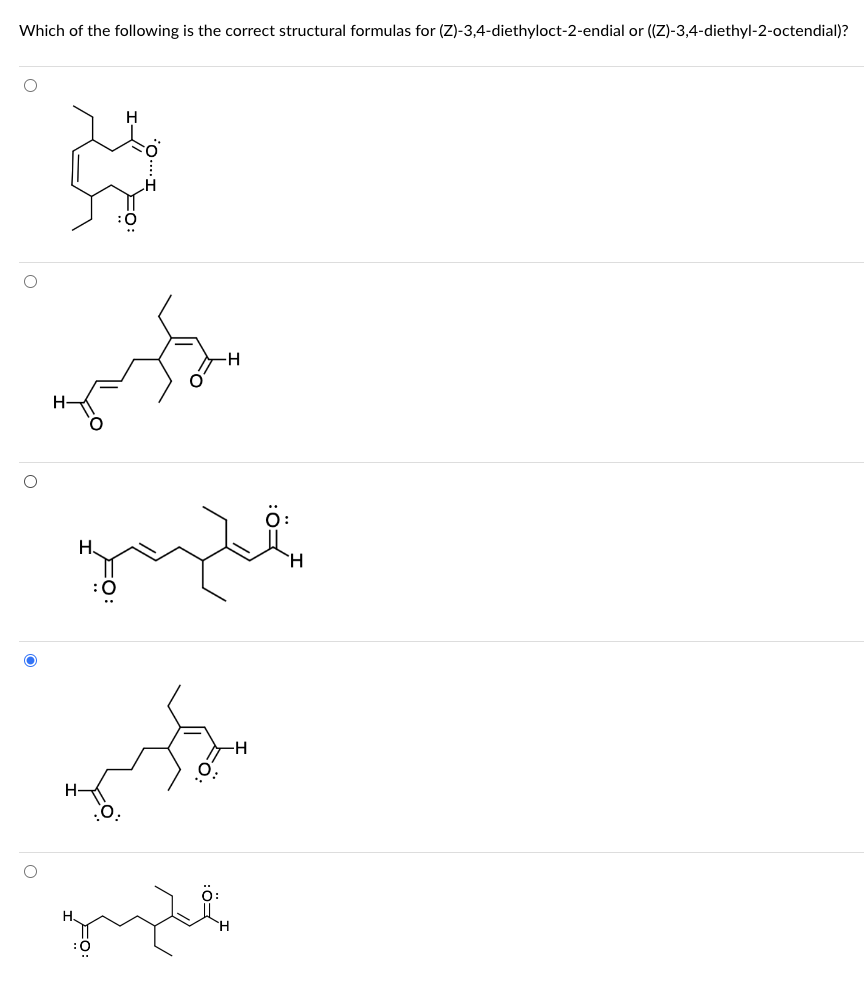
Task: Click the question text at the top
Action: [x=433, y=30]
